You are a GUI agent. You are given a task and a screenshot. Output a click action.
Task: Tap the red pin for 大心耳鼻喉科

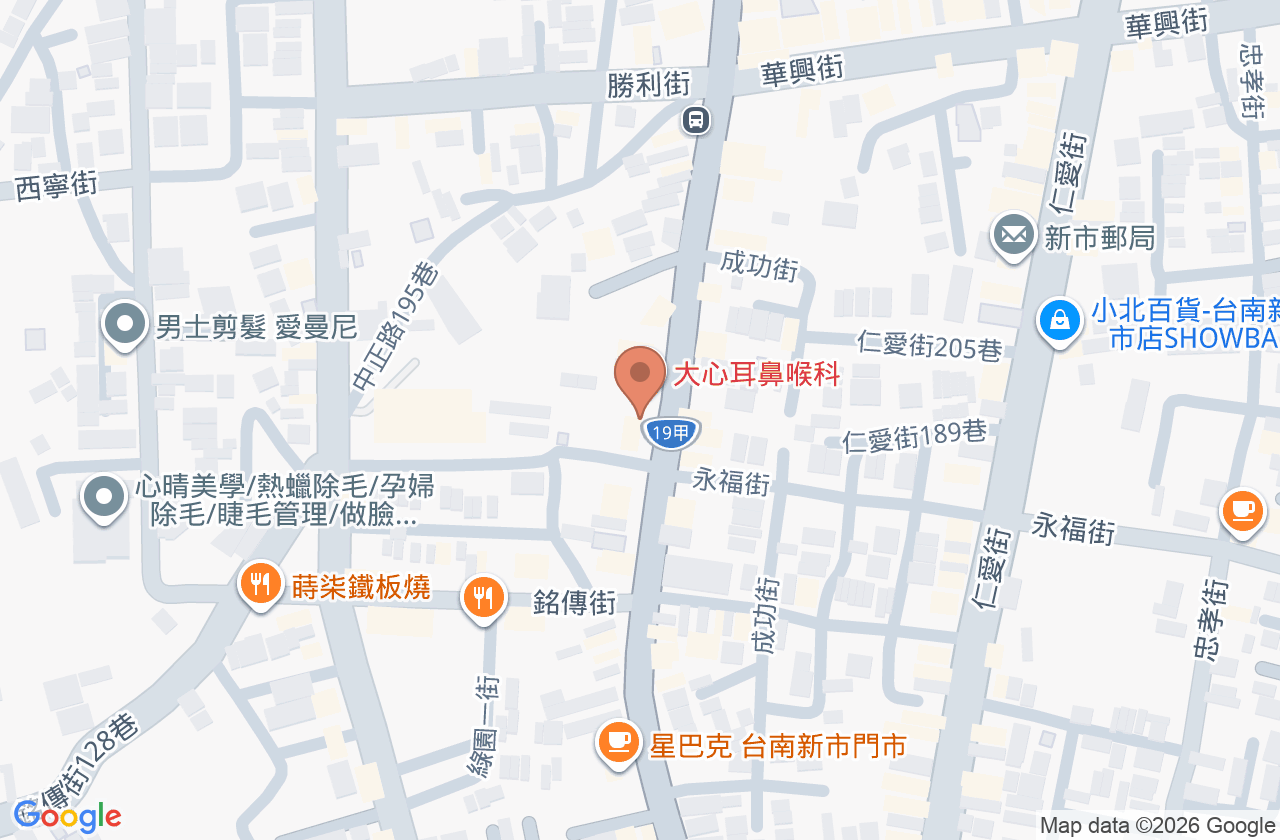point(639,381)
